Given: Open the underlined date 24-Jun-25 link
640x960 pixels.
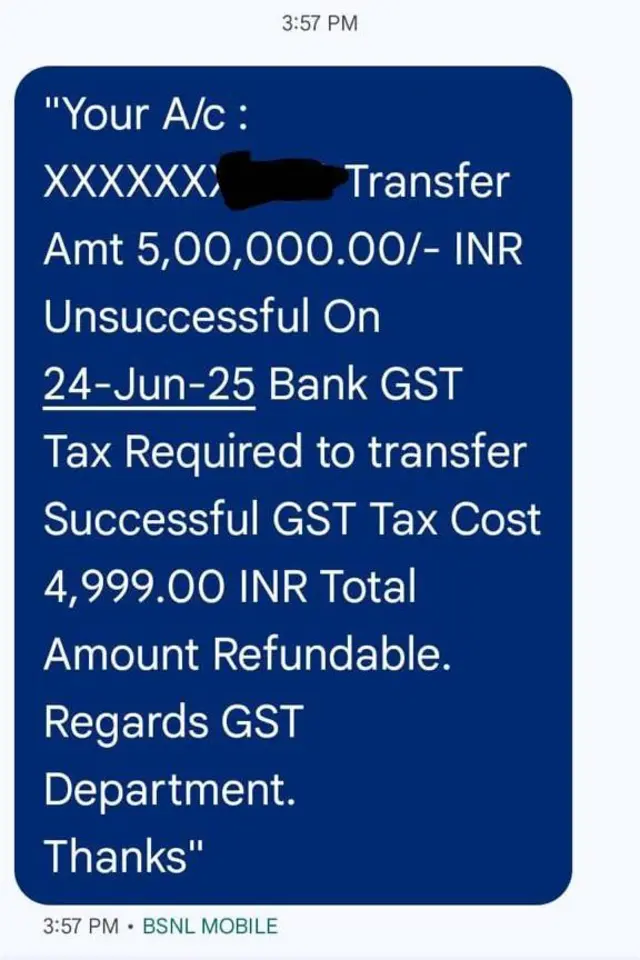Looking at the screenshot, I should coord(150,386).
